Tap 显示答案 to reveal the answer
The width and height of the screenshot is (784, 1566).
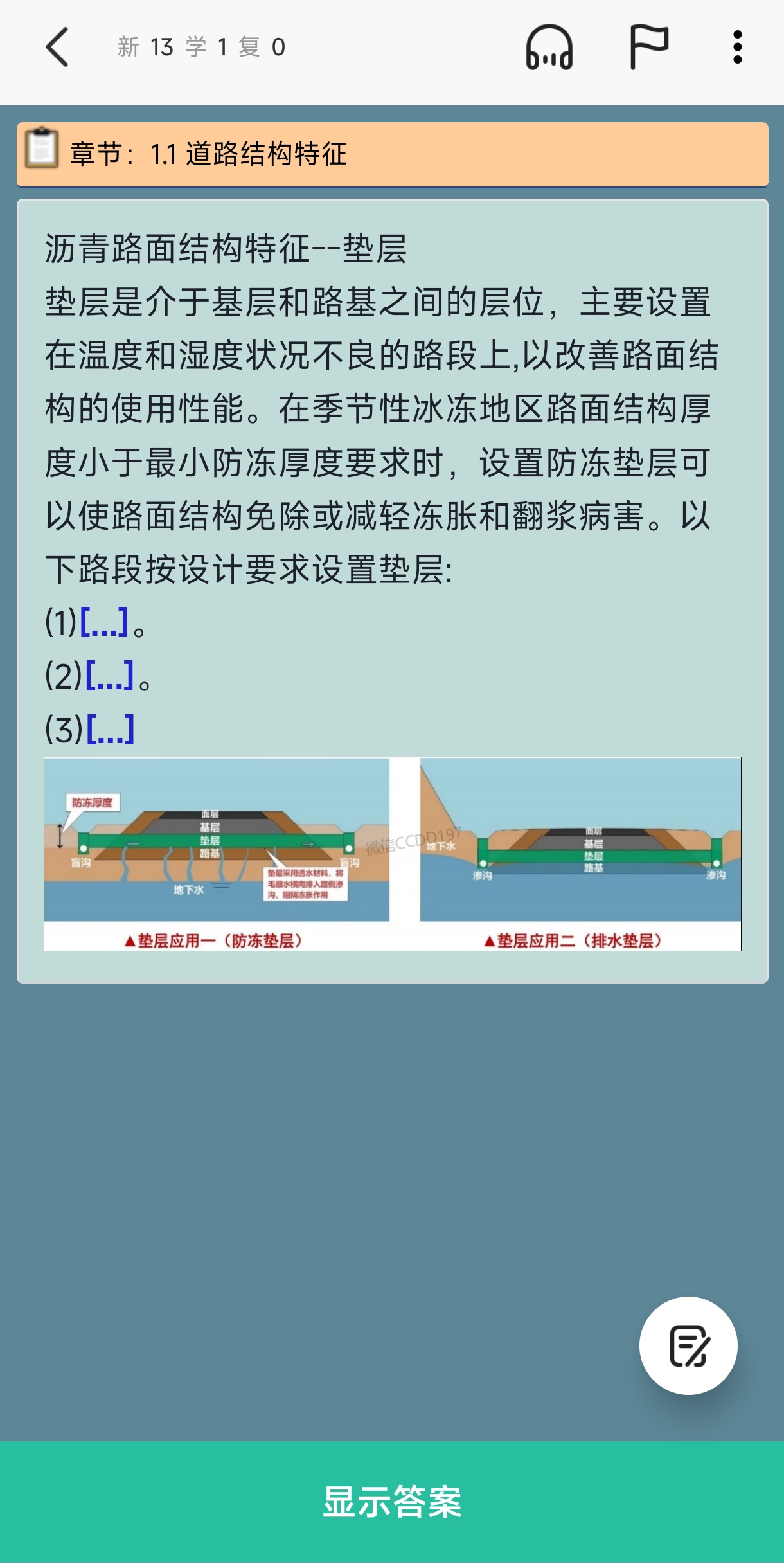[x=392, y=1502]
